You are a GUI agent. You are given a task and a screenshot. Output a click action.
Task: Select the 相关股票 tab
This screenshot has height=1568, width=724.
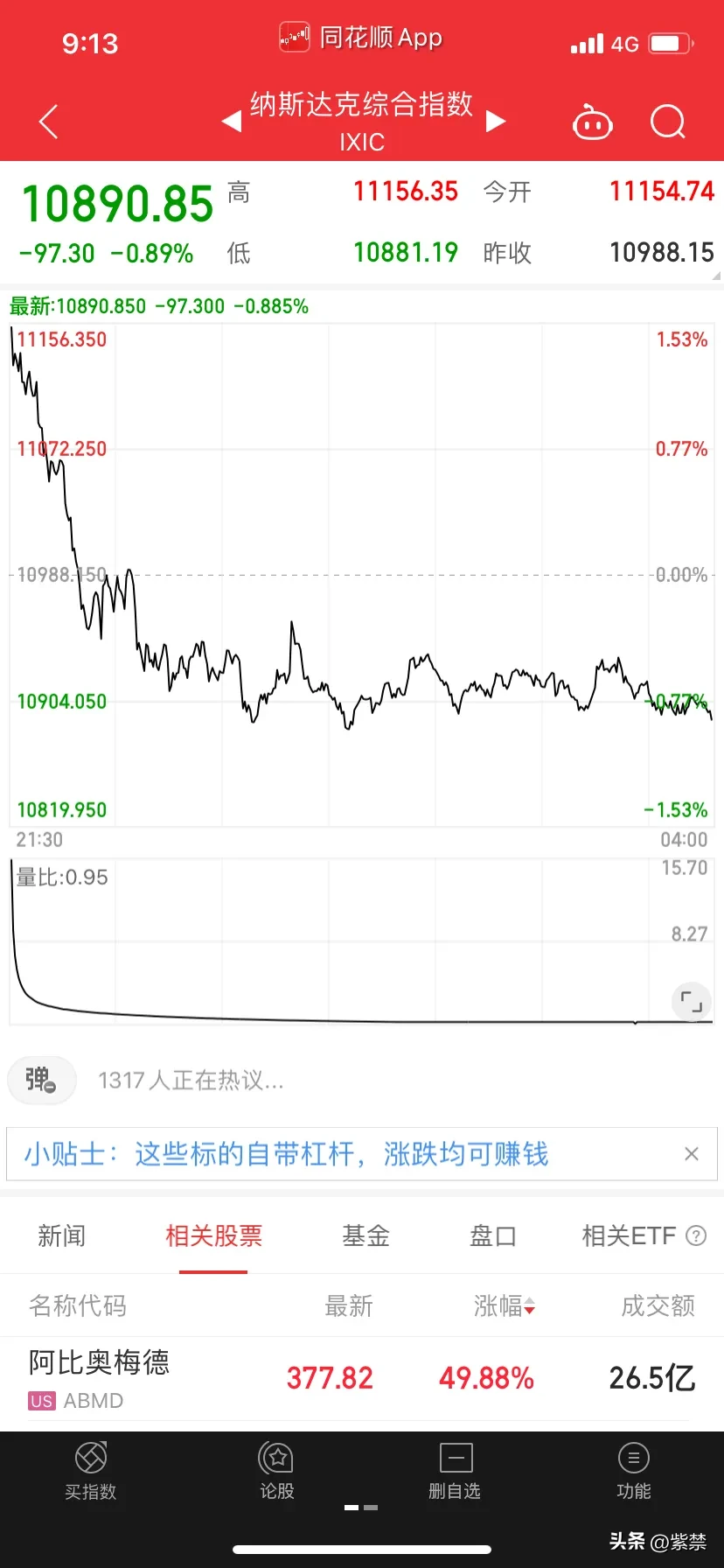[x=213, y=1235]
